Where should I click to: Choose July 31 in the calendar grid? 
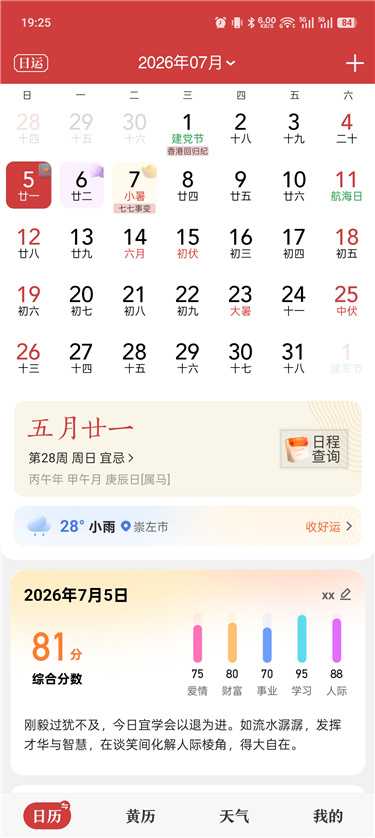point(293,358)
